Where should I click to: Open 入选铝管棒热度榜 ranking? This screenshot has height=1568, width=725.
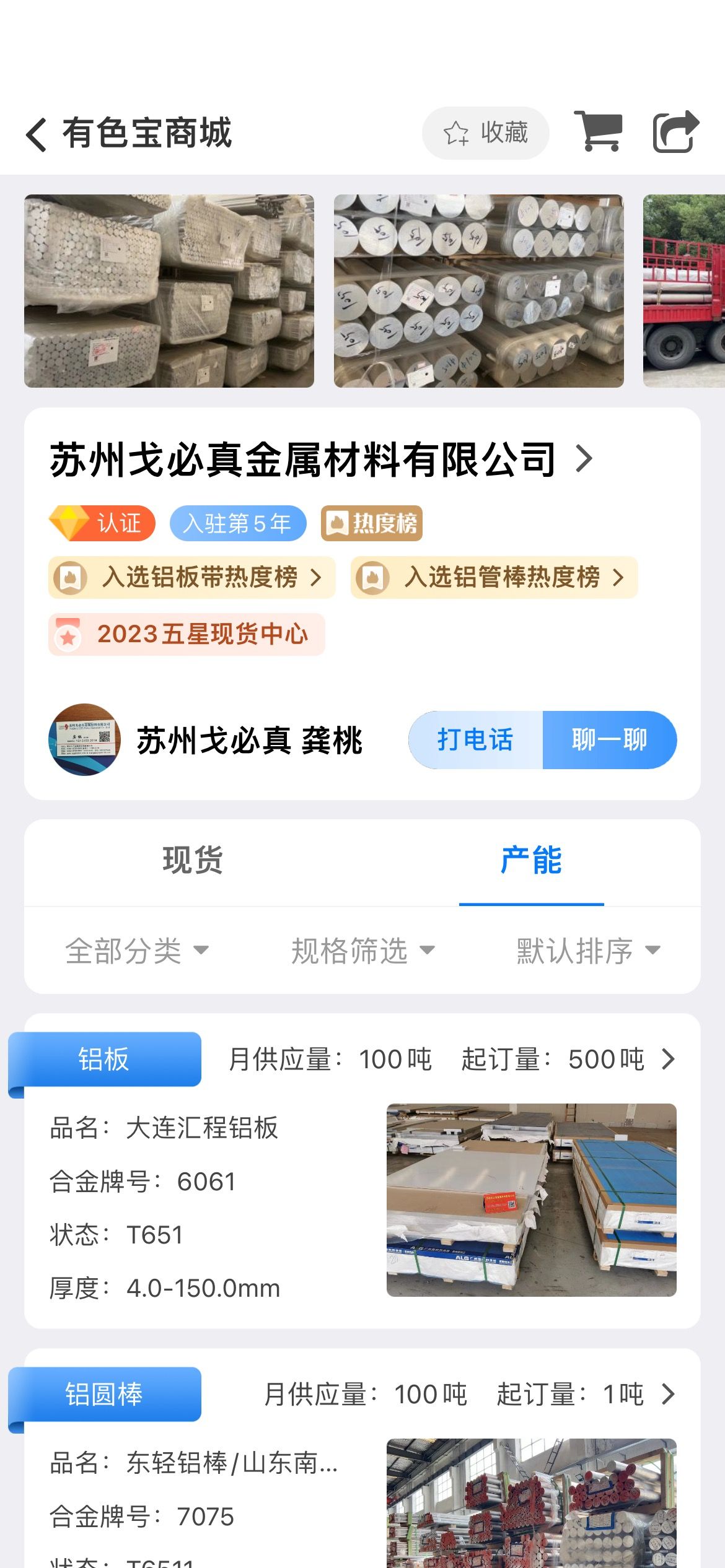tap(494, 577)
